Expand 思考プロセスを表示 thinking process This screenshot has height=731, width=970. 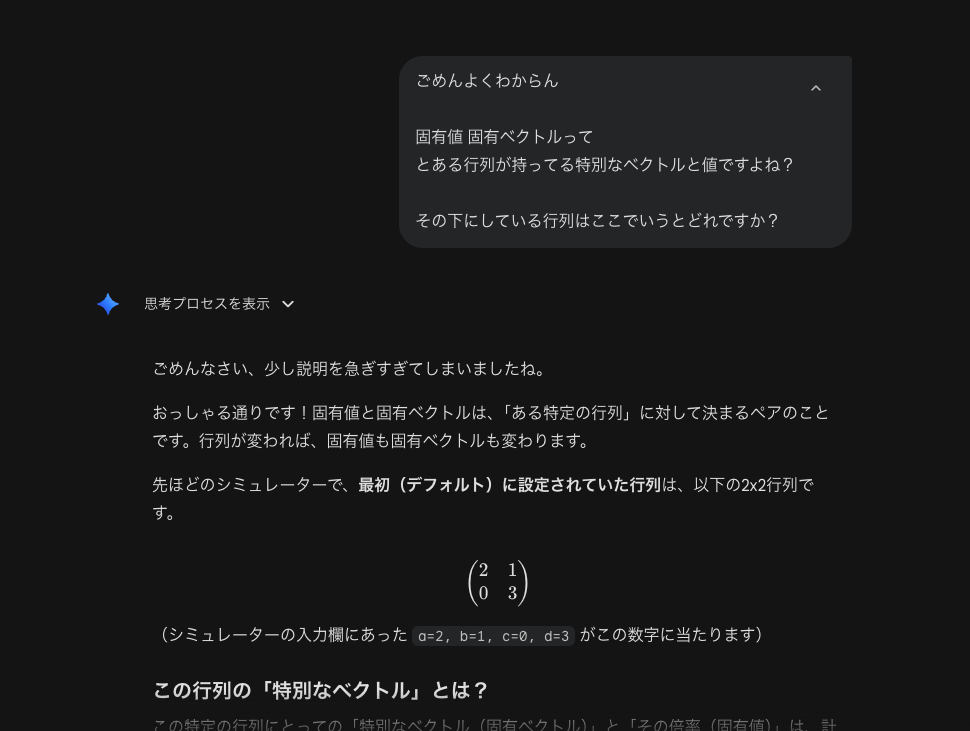219,304
